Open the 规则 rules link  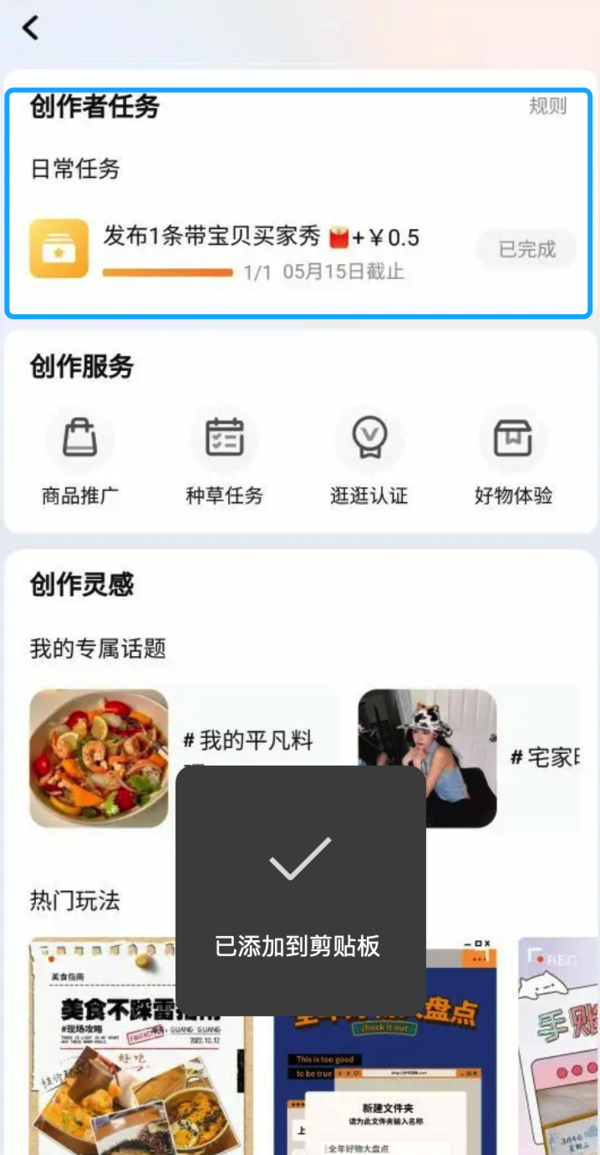click(x=548, y=106)
